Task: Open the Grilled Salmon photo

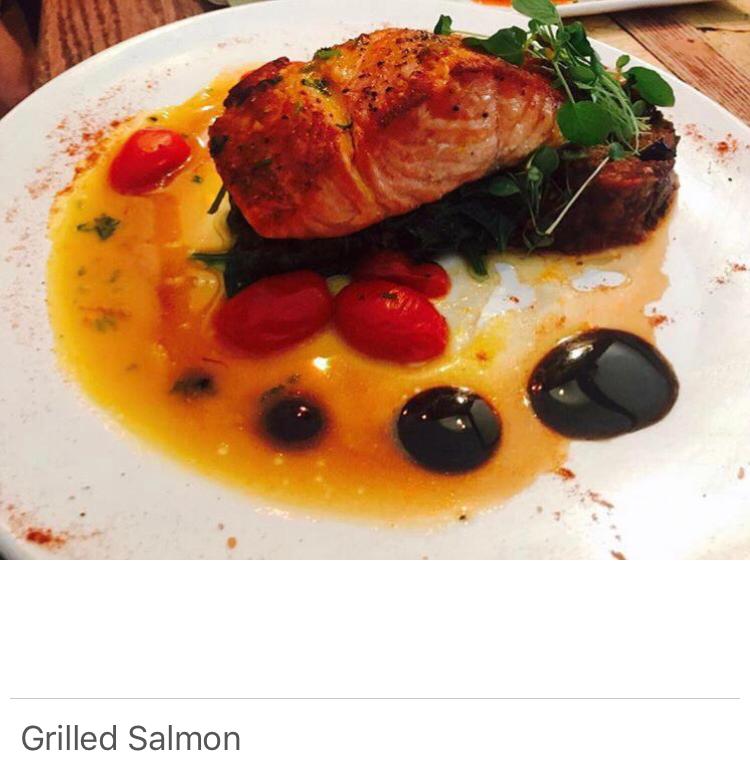Action: [375, 280]
